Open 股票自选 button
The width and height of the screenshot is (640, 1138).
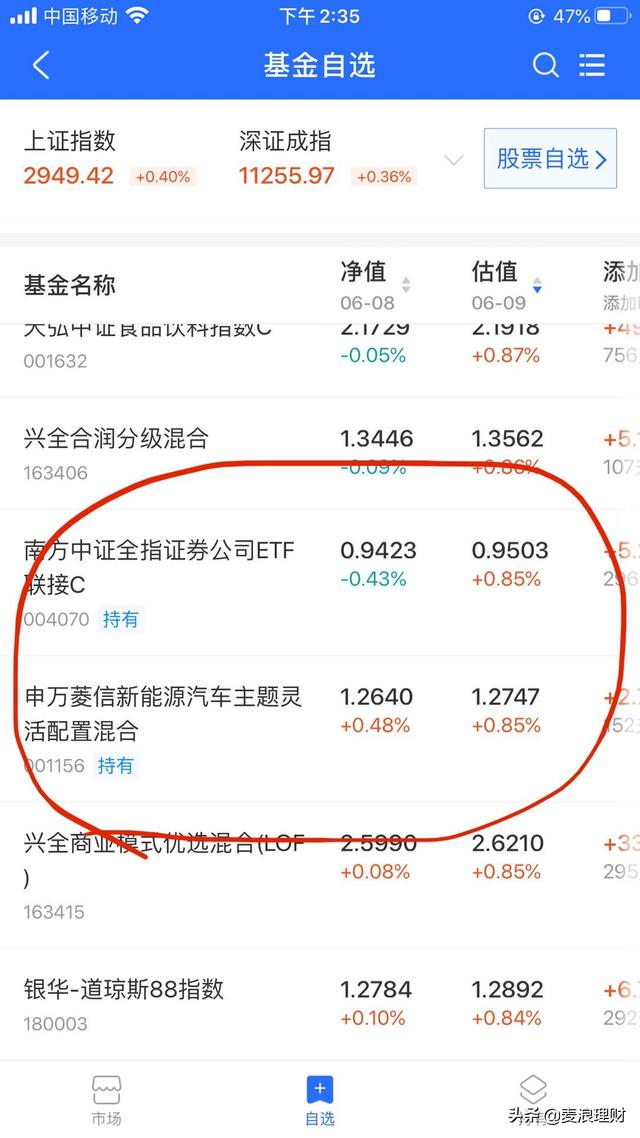(x=550, y=159)
